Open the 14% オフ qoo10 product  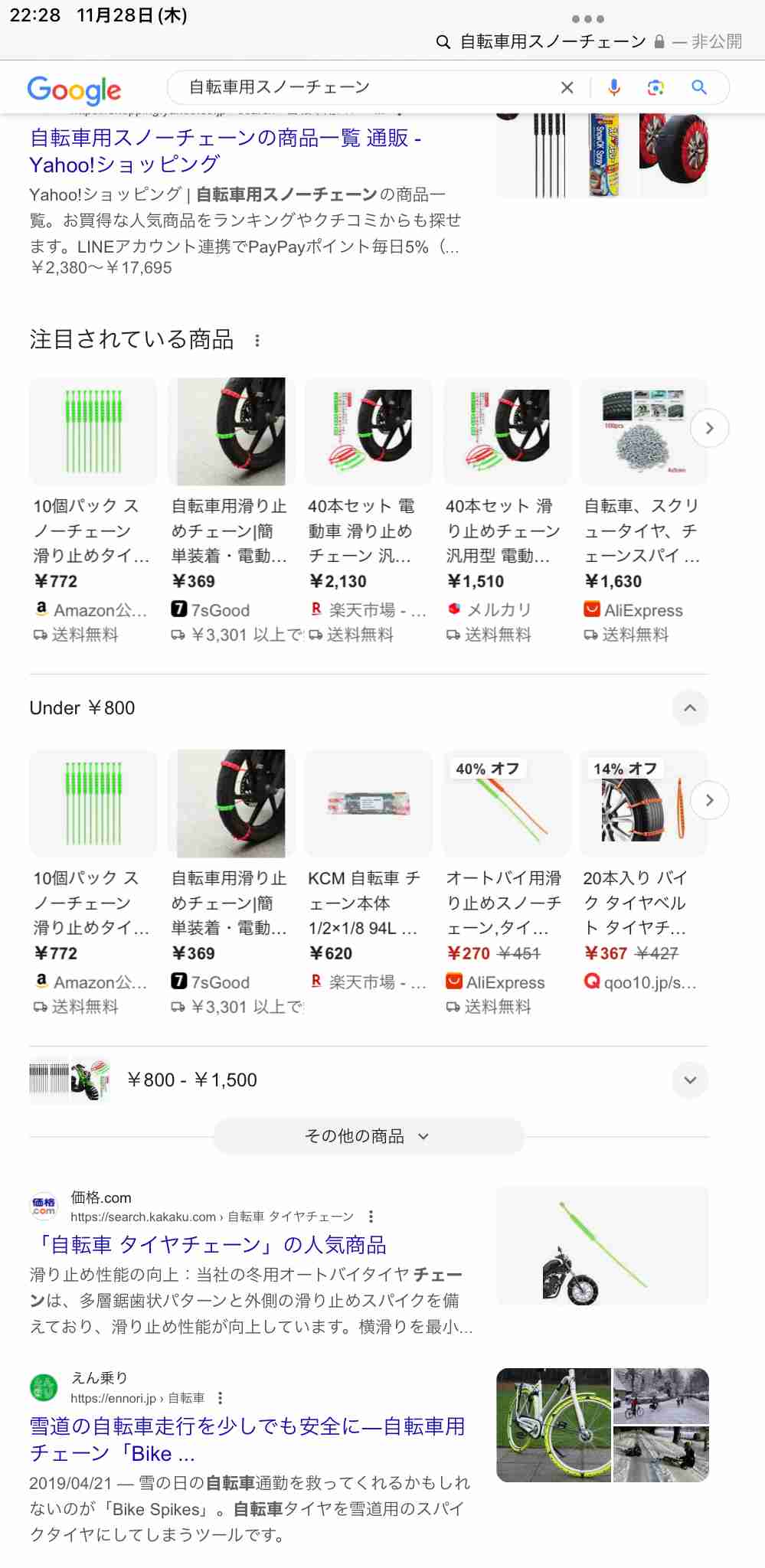click(x=643, y=880)
